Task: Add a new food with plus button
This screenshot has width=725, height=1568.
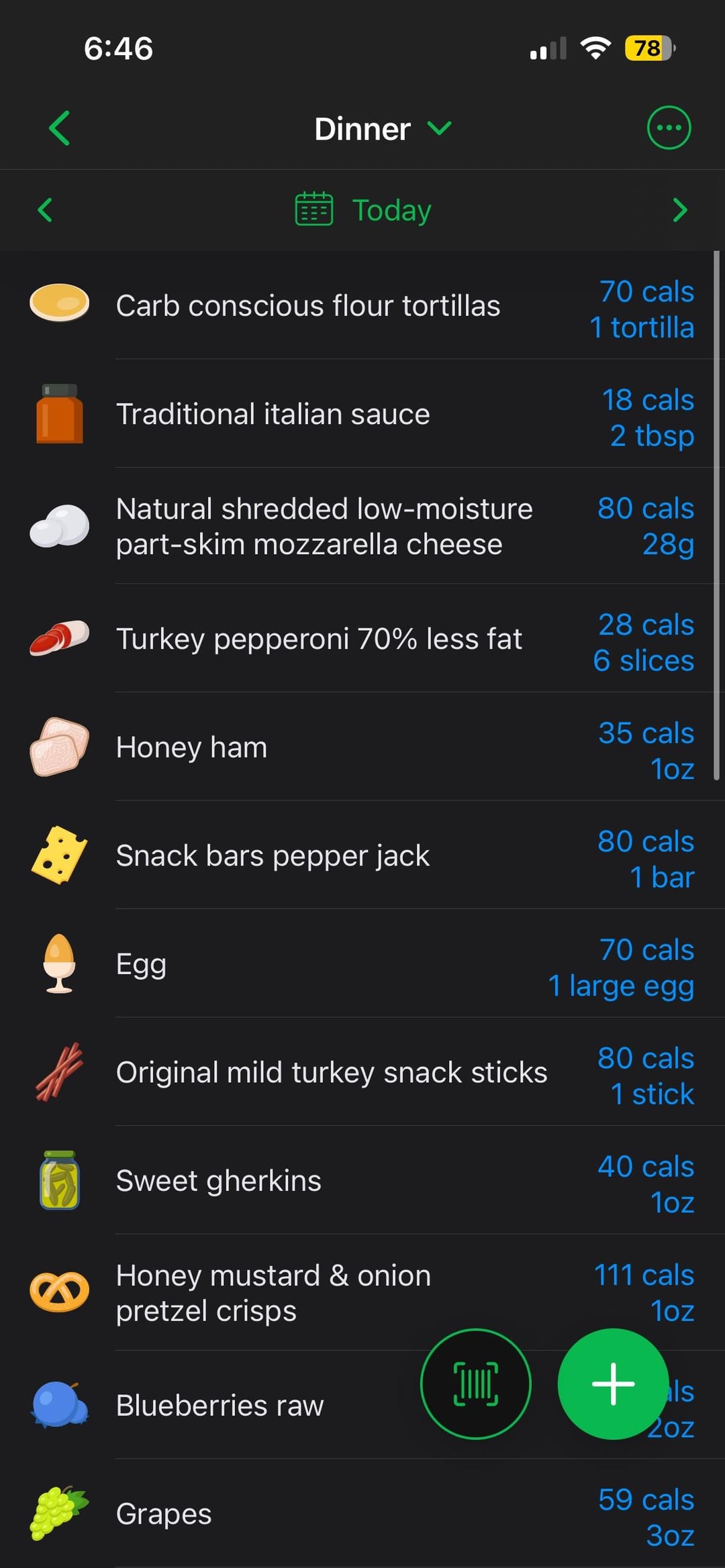Action: tap(613, 1384)
